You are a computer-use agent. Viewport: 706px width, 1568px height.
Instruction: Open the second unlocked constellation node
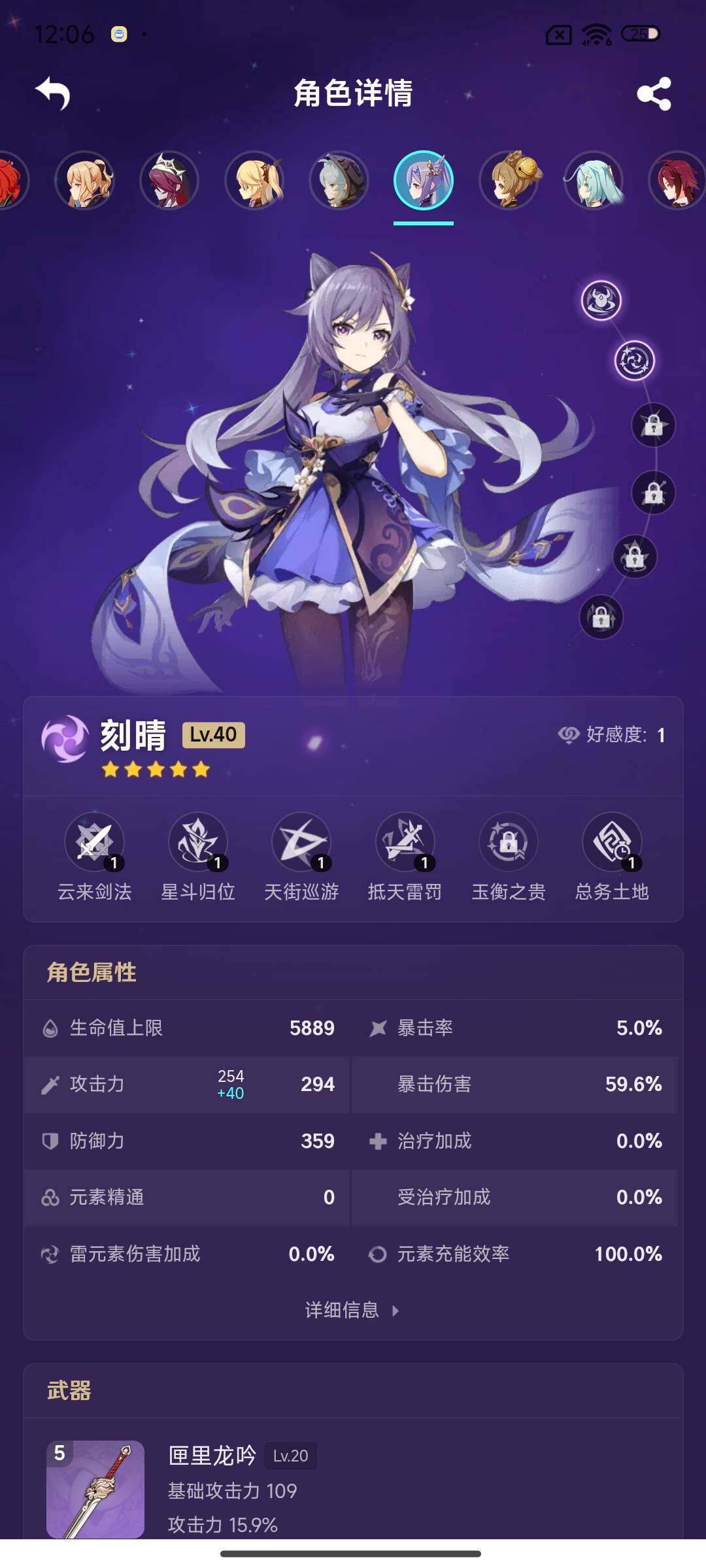(x=634, y=361)
